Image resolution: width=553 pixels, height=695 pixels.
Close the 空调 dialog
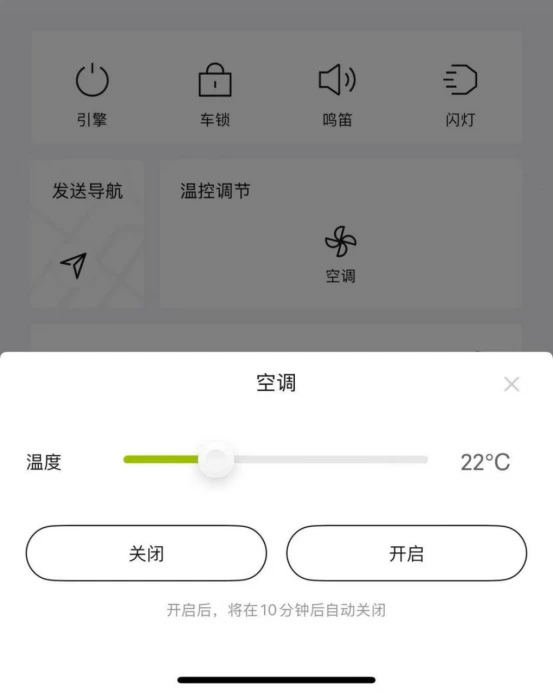(x=511, y=384)
